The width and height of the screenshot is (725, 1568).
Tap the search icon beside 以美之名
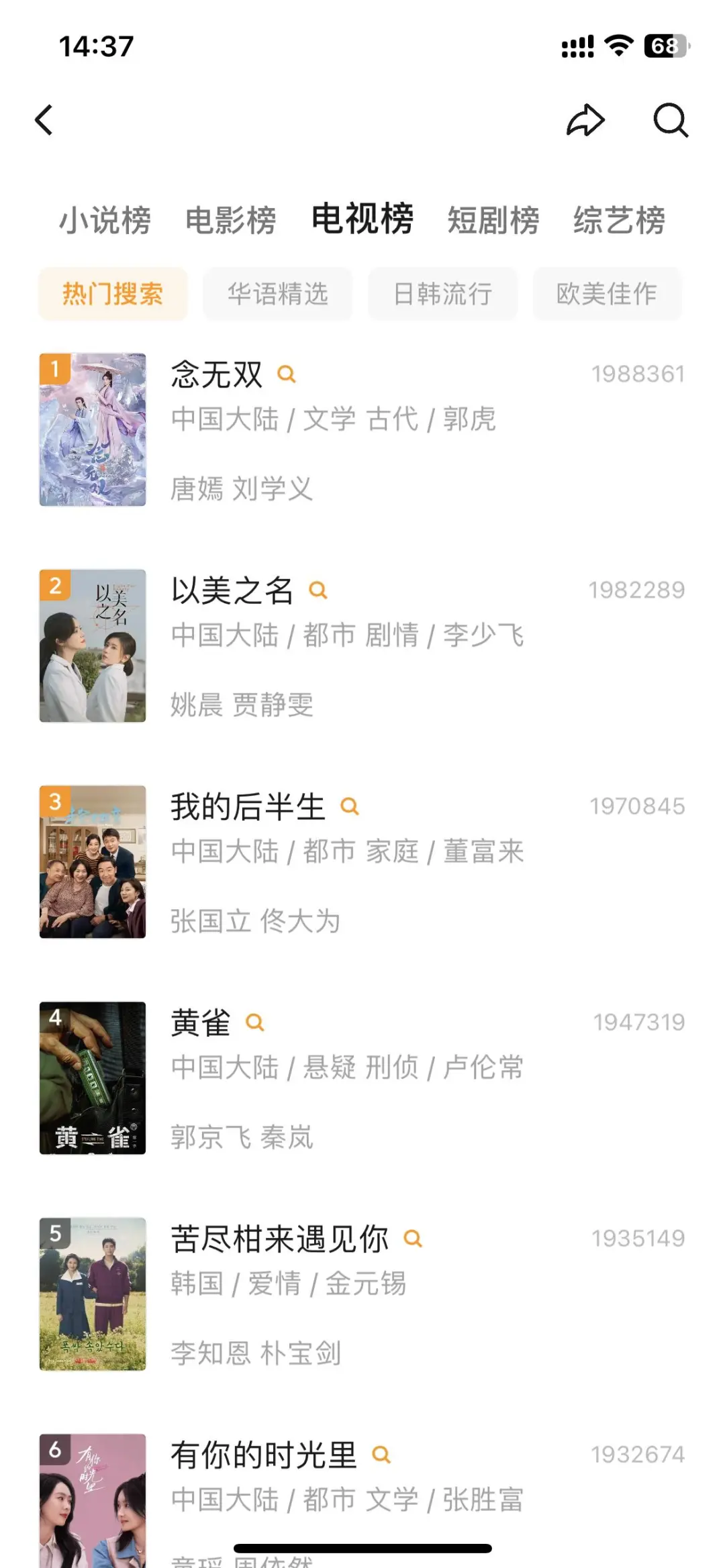(318, 590)
